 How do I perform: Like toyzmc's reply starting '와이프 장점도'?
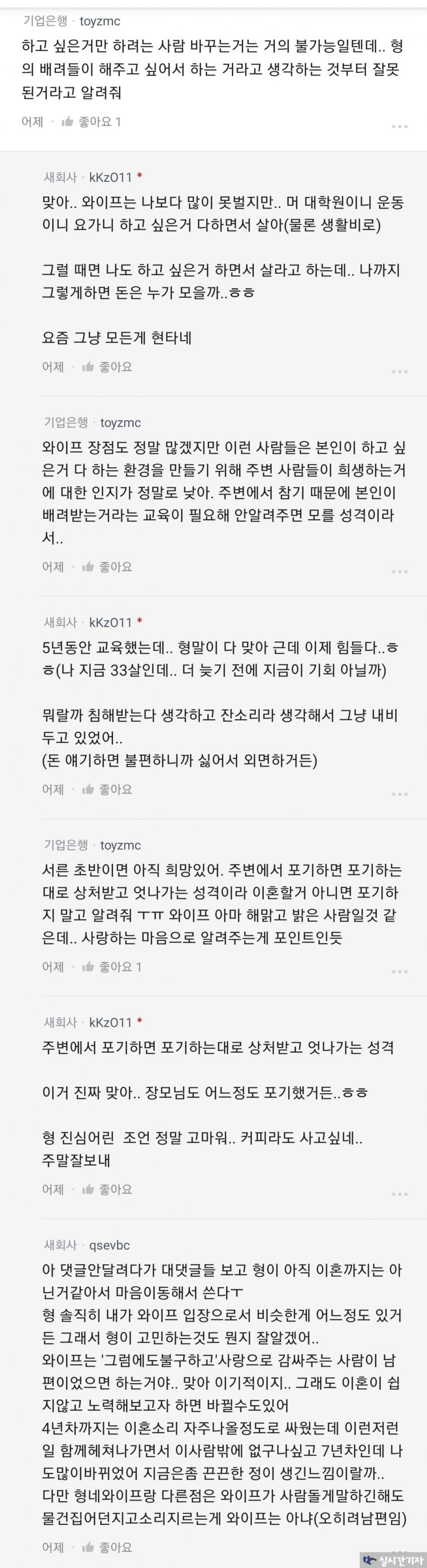pos(107,567)
